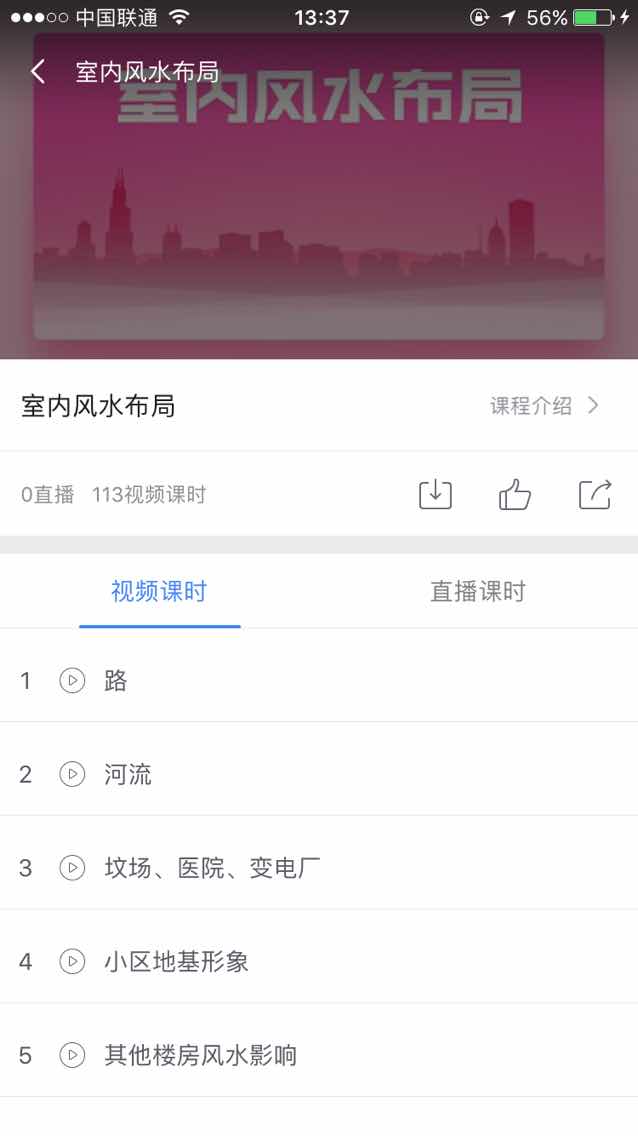Open the 课程介绍 course introduction

point(544,406)
